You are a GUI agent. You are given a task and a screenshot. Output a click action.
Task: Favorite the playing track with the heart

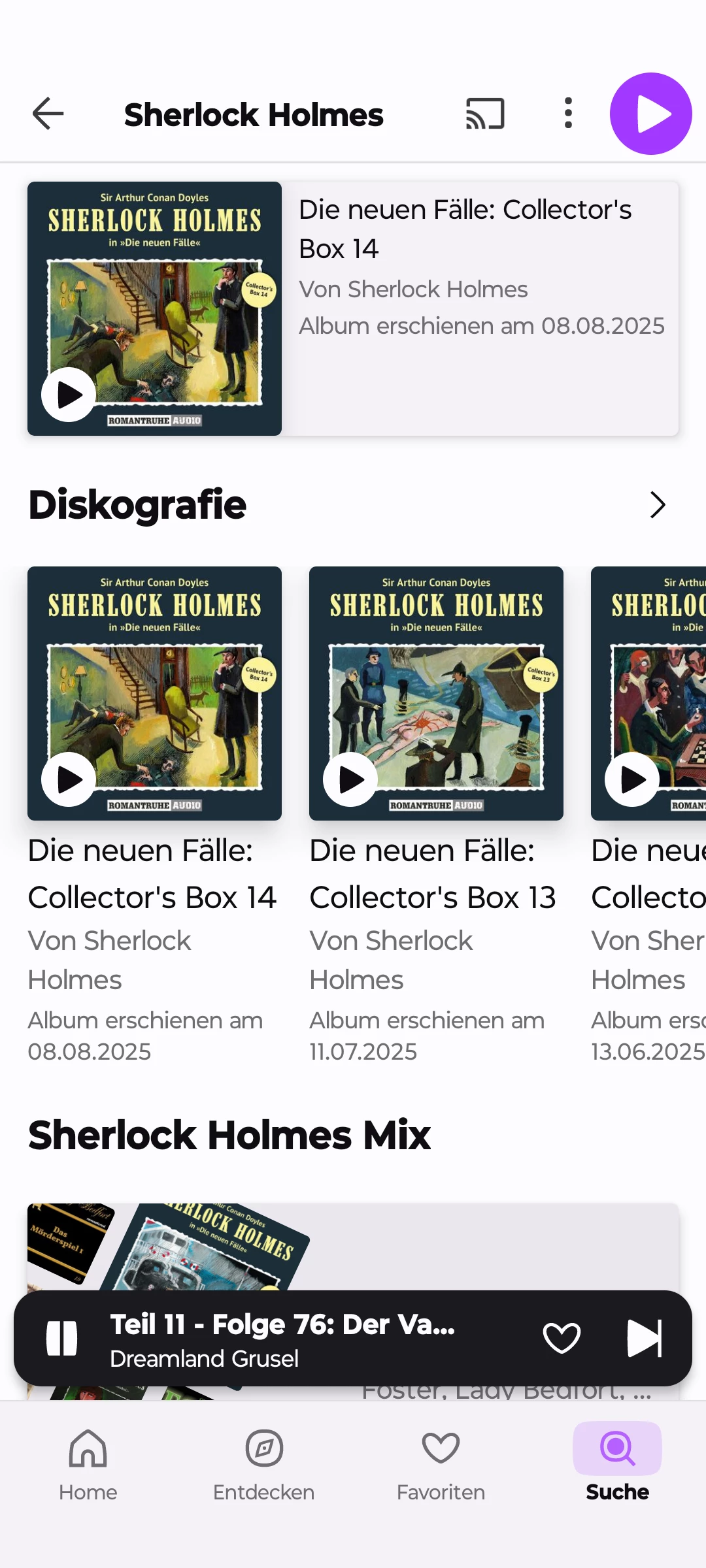pyautogui.click(x=562, y=1339)
